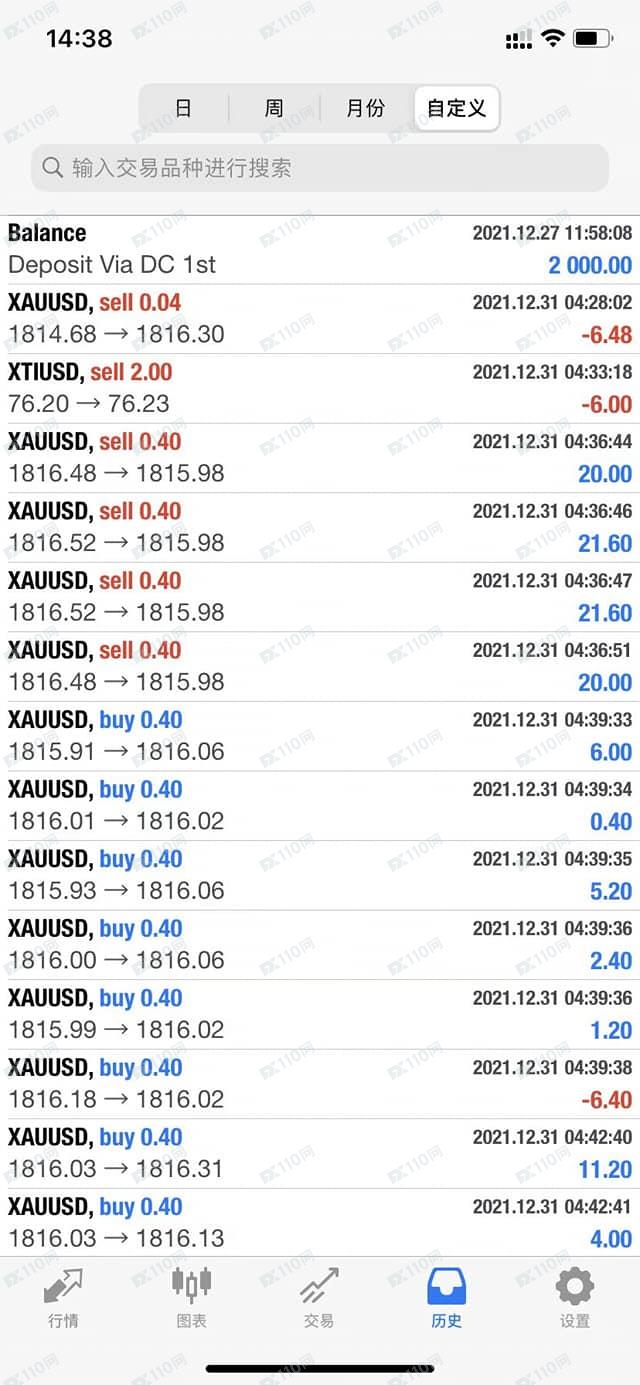640x1385 pixels.
Task: Open the XAUUSD buy trade with -6.40 loss
Action: click(x=320, y=1084)
